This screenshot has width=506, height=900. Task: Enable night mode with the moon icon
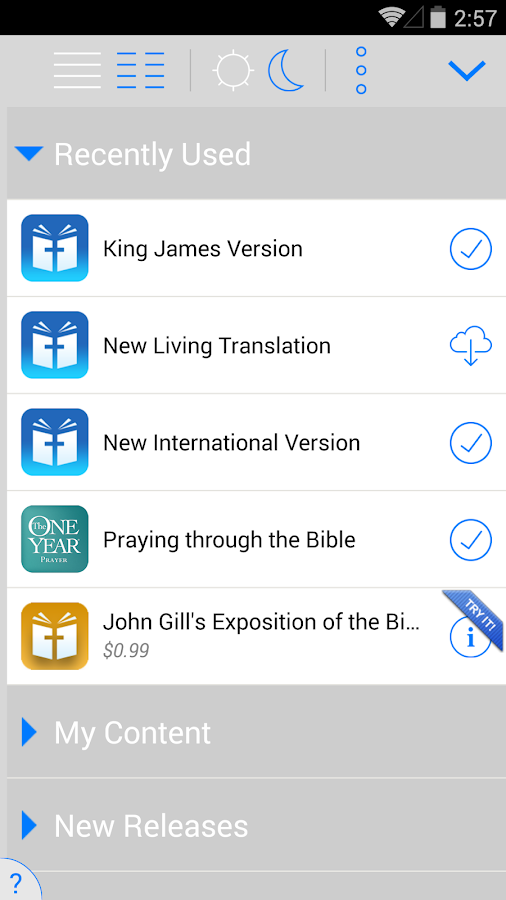coord(286,70)
